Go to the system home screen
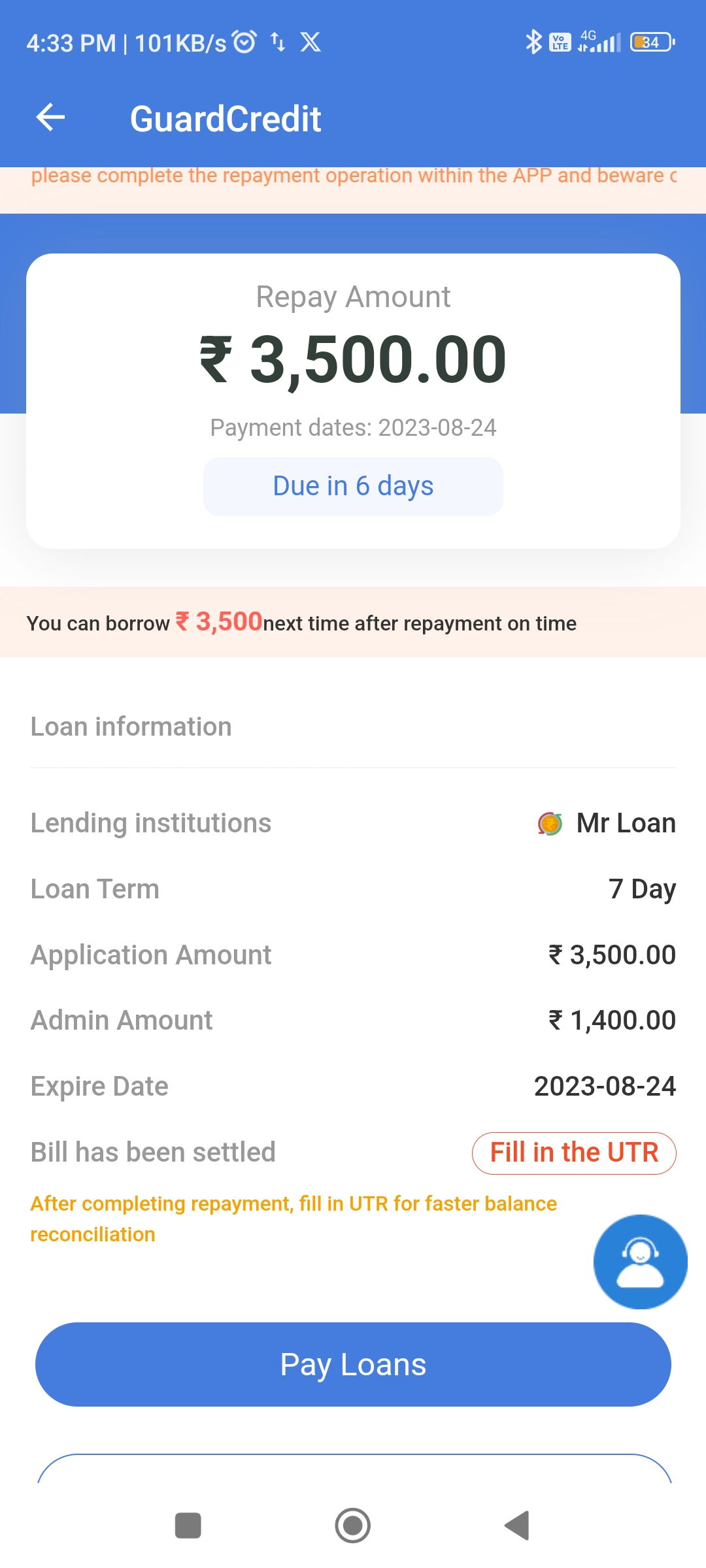This screenshot has width=706, height=1568. (353, 1526)
